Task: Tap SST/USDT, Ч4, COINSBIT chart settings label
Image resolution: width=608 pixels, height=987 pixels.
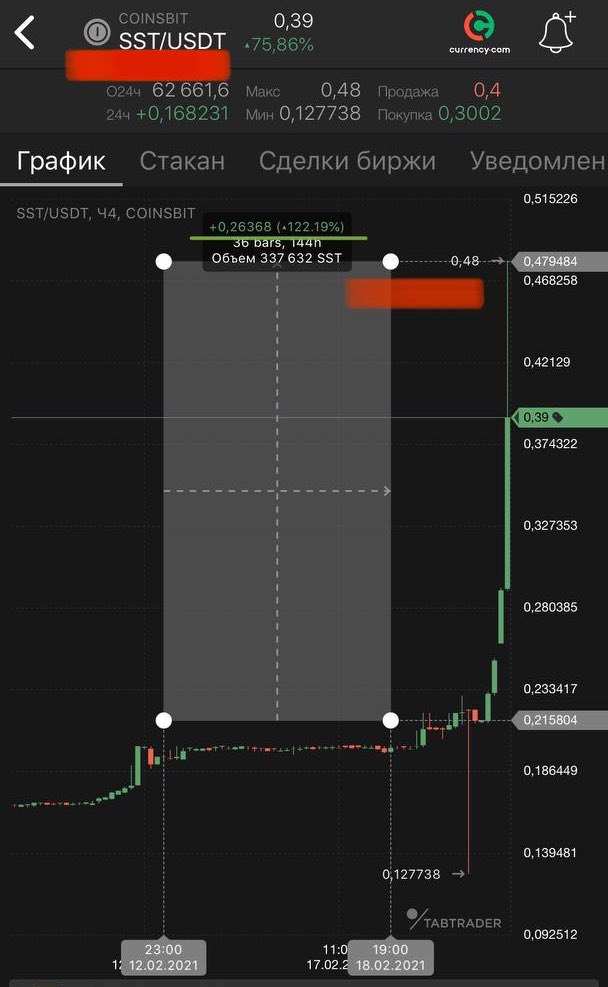Action: click(x=105, y=213)
